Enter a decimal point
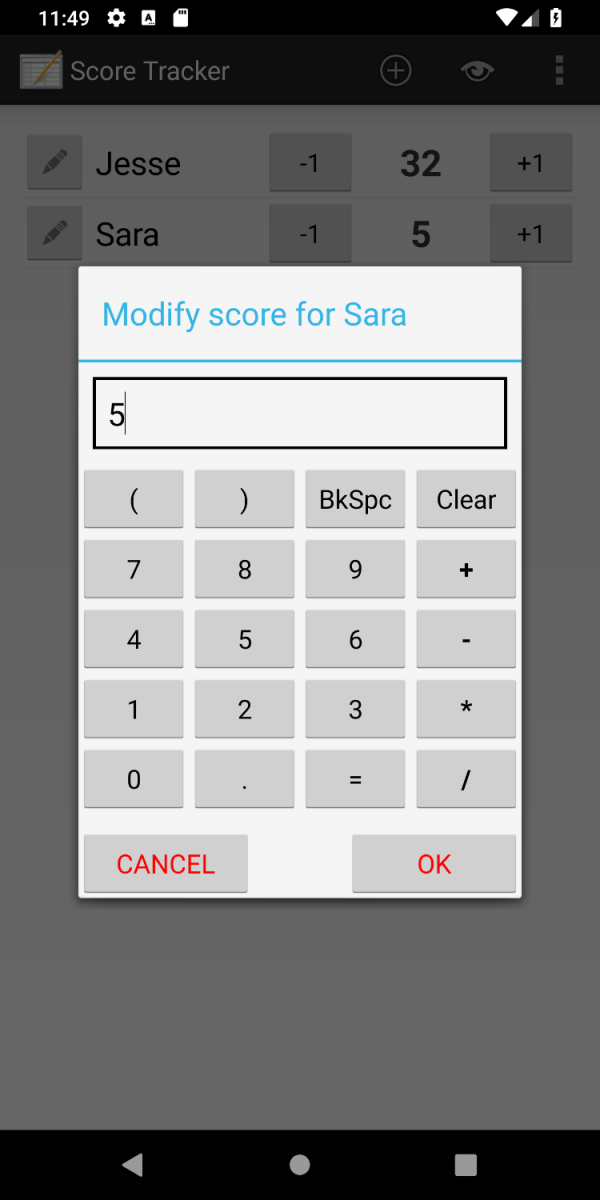600x1200 pixels. (245, 779)
